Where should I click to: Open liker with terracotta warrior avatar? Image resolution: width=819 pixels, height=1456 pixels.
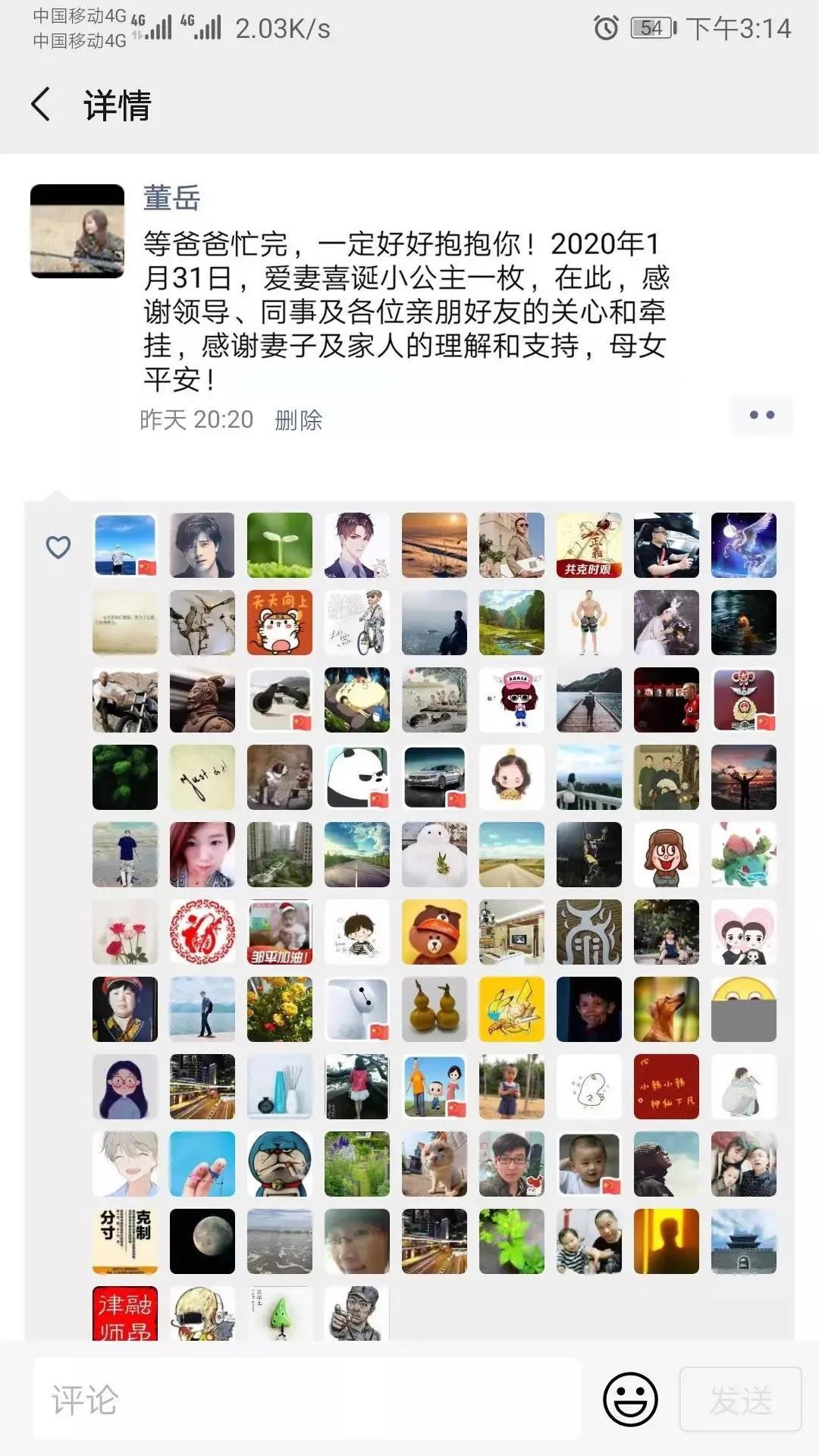202,700
